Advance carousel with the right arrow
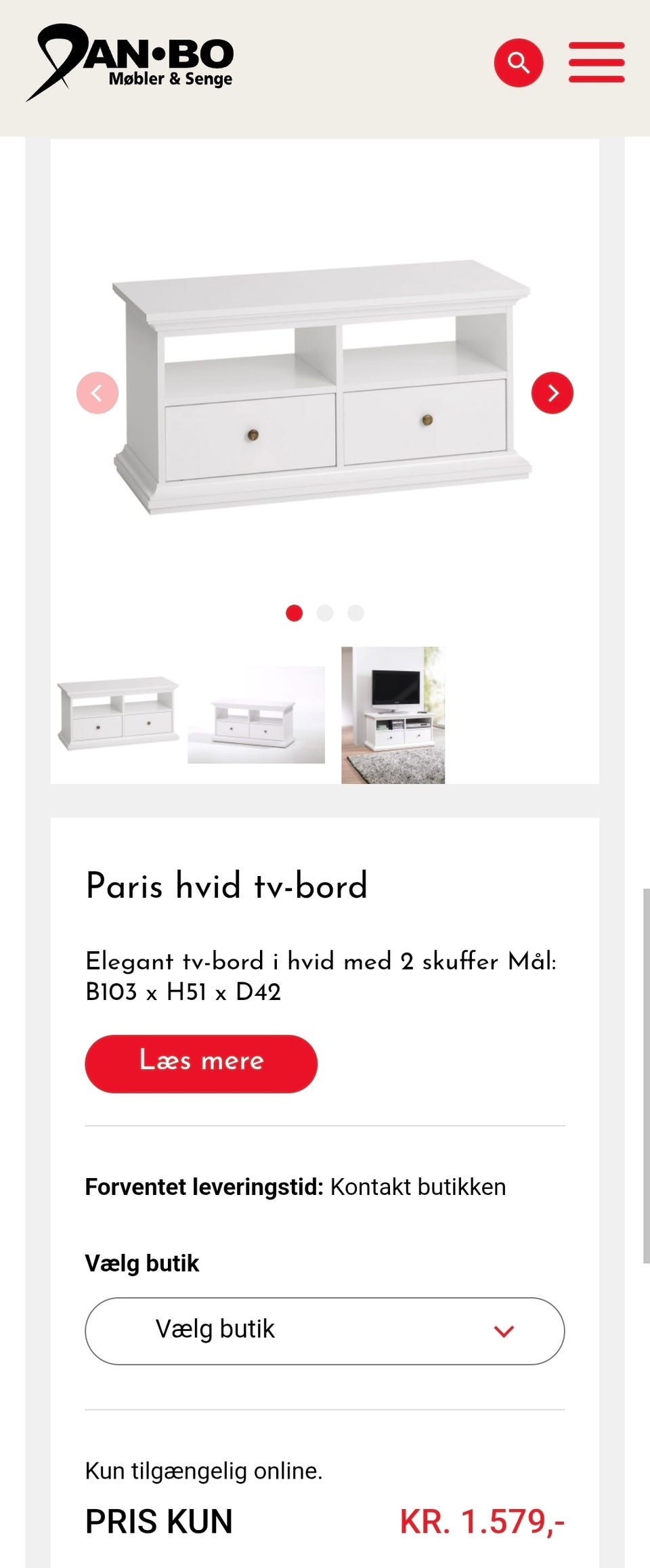The height and width of the screenshot is (1568, 650). click(553, 393)
